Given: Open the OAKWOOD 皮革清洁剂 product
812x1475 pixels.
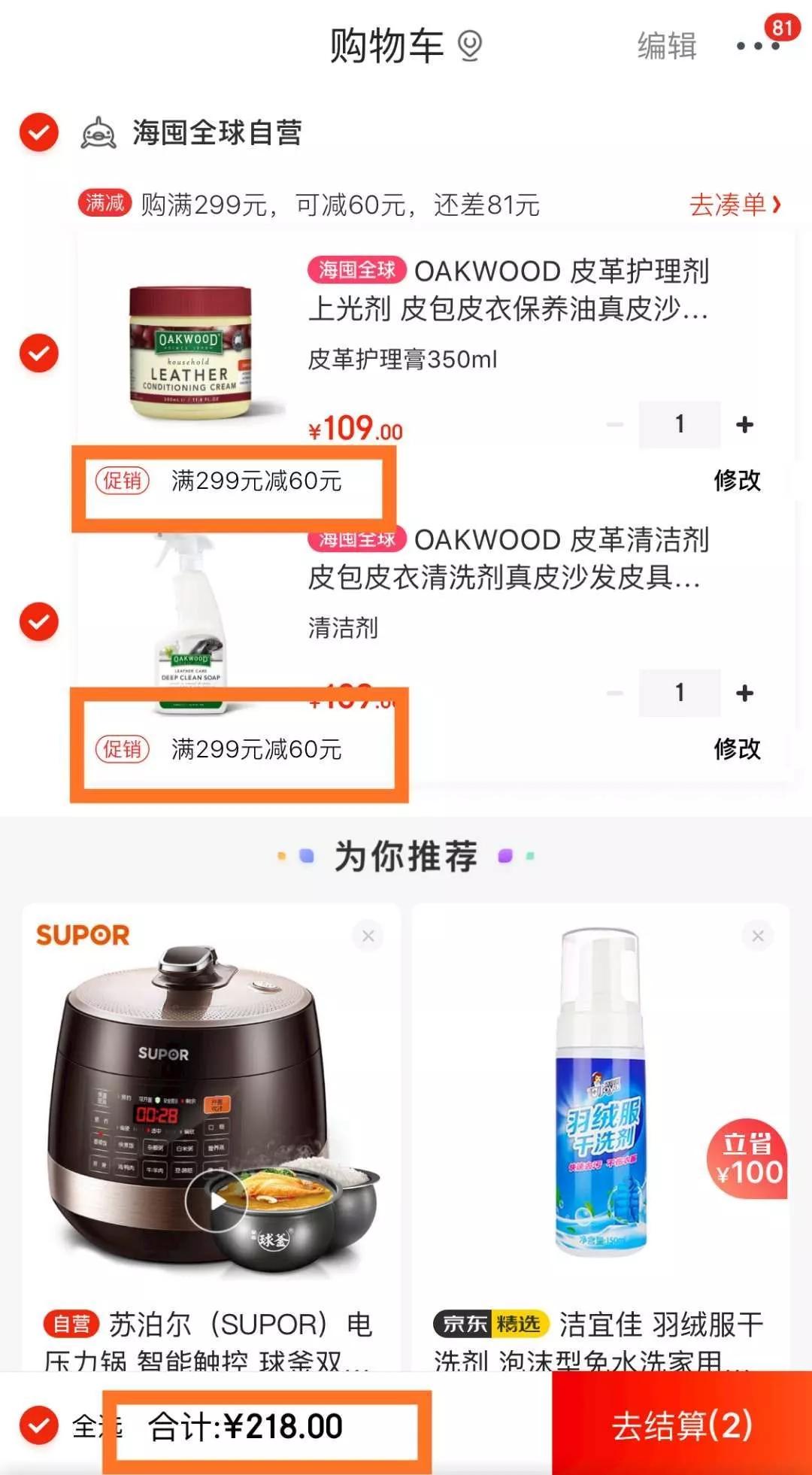Looking at the screenshot, I should point(507,558).
